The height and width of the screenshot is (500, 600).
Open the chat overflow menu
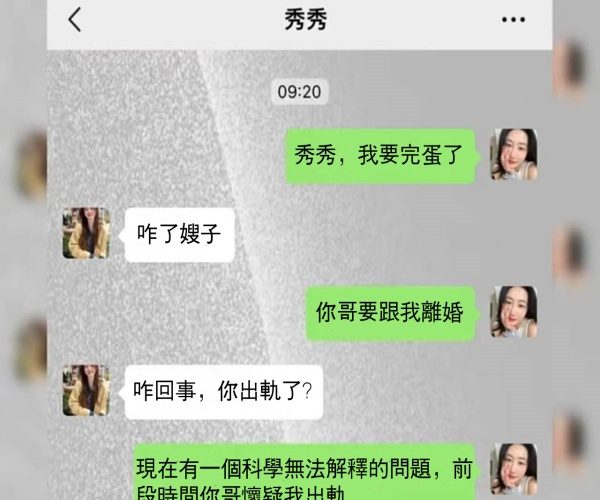(511, 19)
